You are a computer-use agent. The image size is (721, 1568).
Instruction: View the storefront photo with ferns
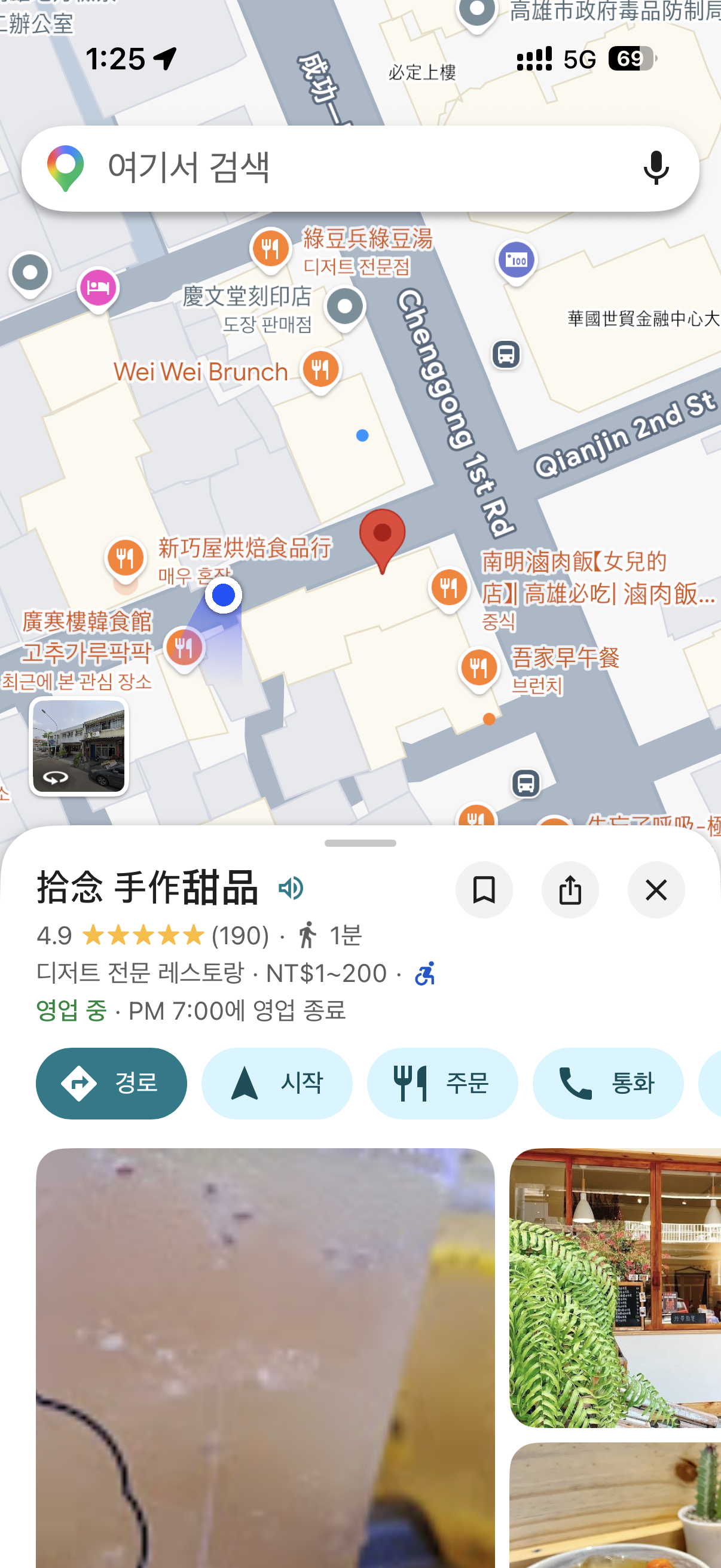[x=615, y=1287]
